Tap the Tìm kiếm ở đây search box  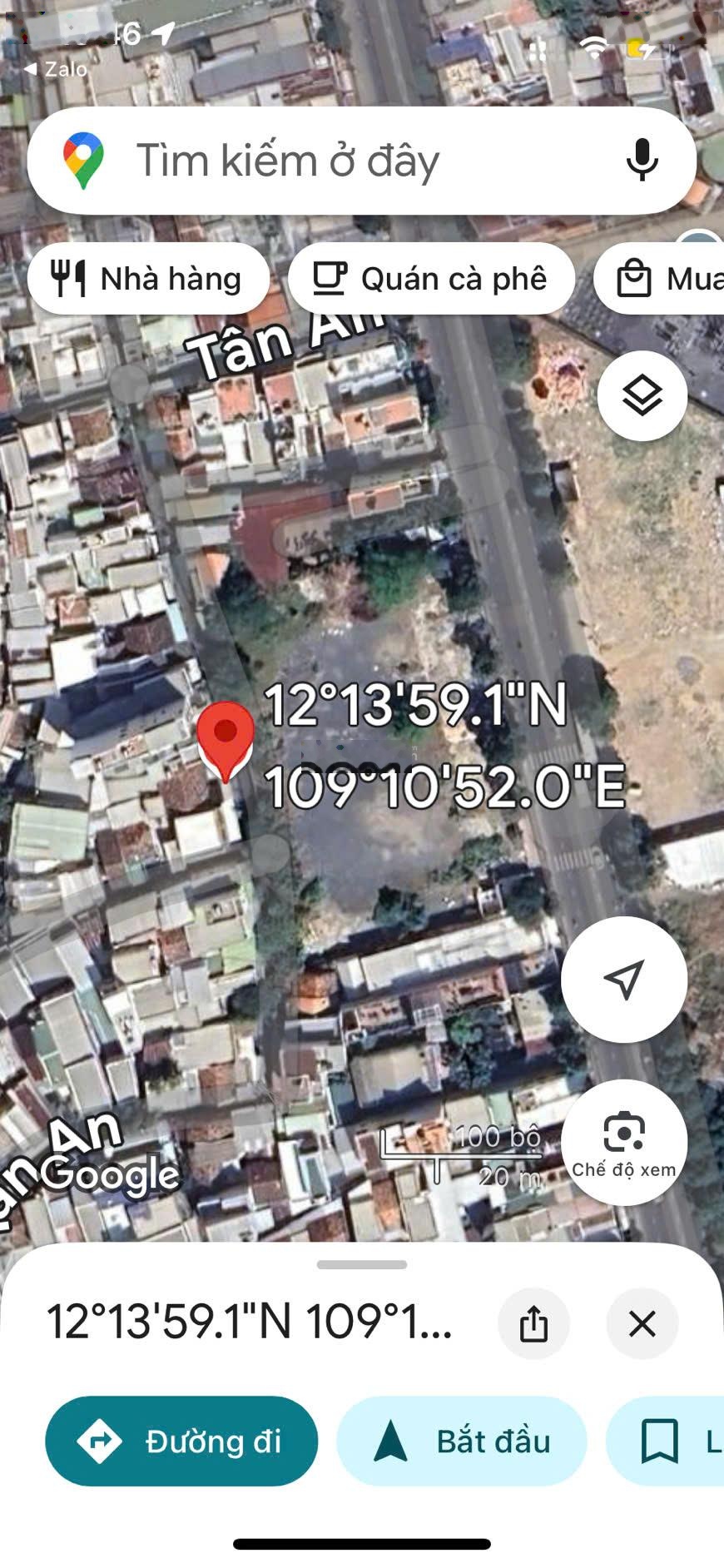[x=333, y=160]
